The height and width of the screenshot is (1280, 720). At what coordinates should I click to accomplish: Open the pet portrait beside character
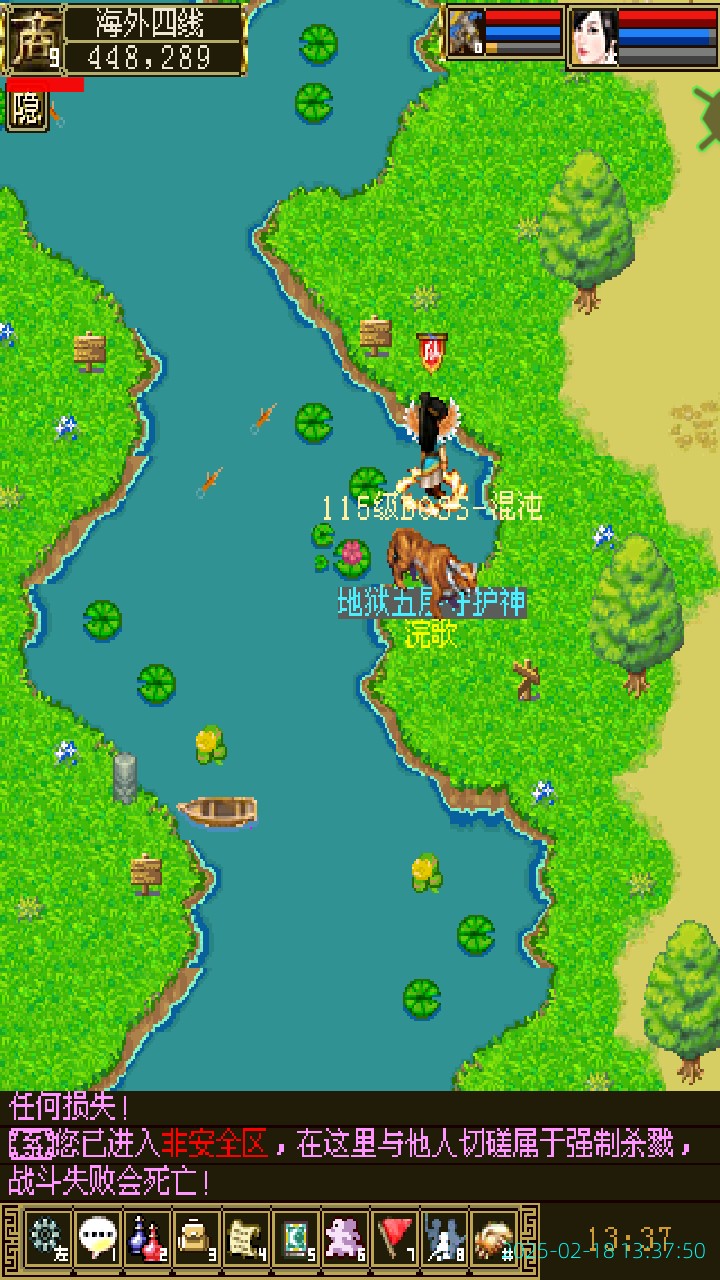coord(466,33)
